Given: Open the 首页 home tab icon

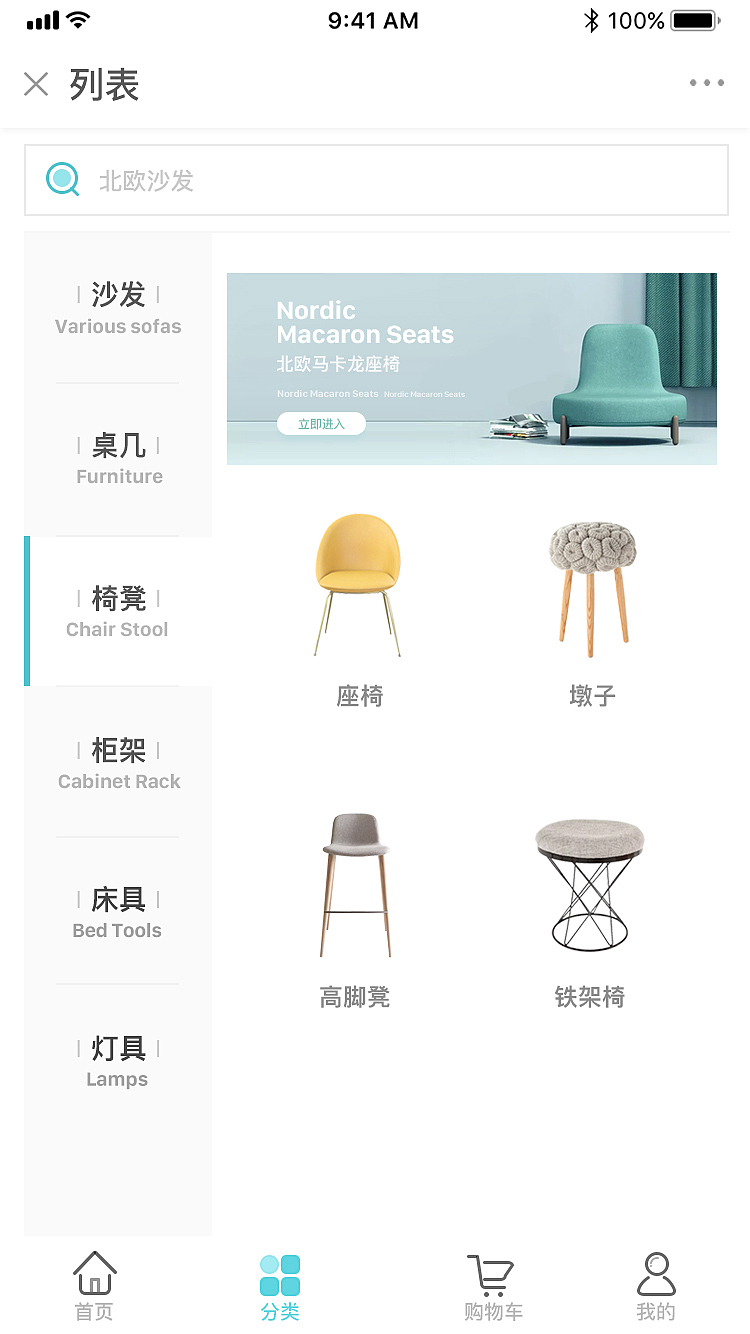Looking at the screenshot, I should click(93, 1275).
